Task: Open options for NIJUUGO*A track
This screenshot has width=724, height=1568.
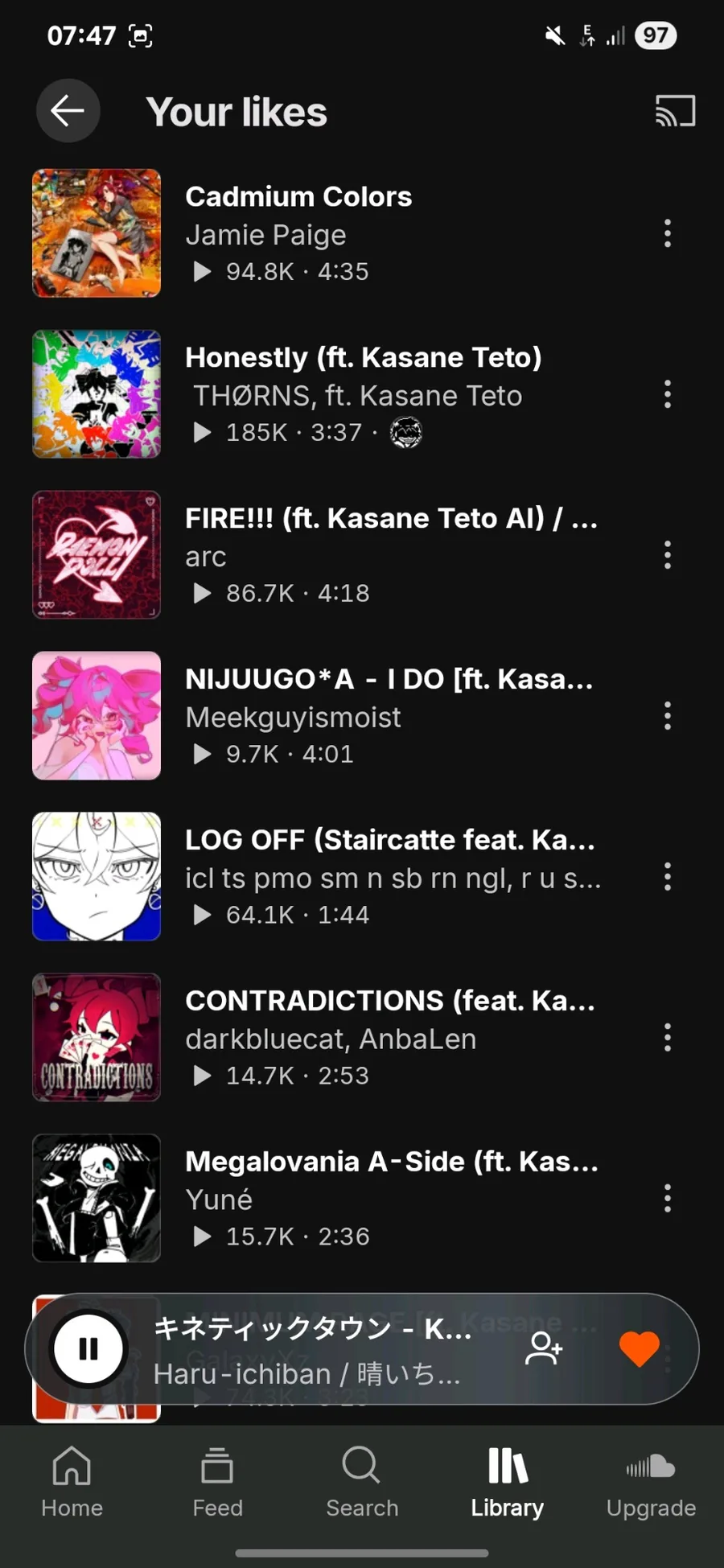Action: [667, 716]
